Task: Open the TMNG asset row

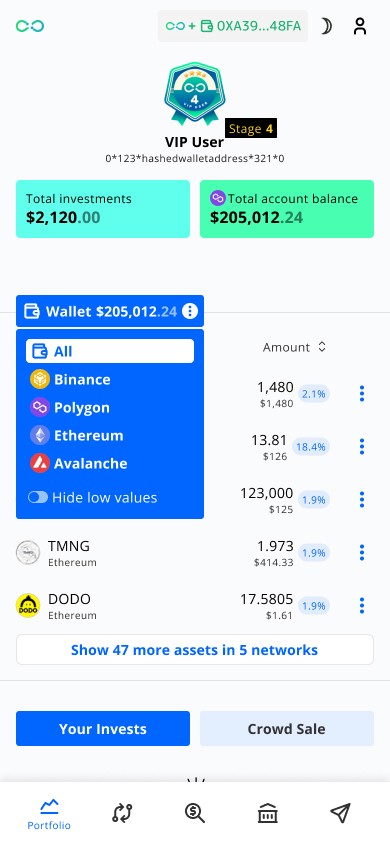Action: tap(195, 553)
